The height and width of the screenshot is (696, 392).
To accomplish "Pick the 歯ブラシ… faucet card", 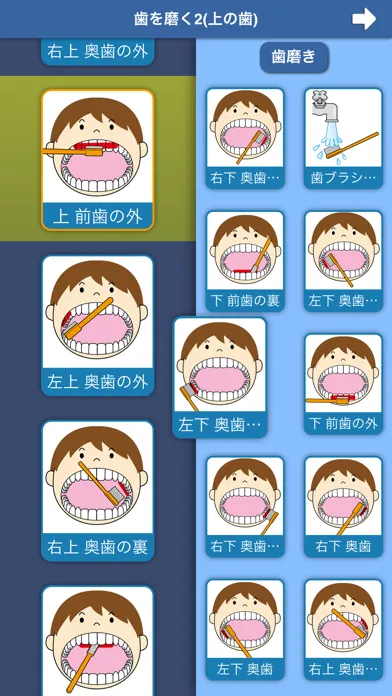I will [x=343, y=138].
